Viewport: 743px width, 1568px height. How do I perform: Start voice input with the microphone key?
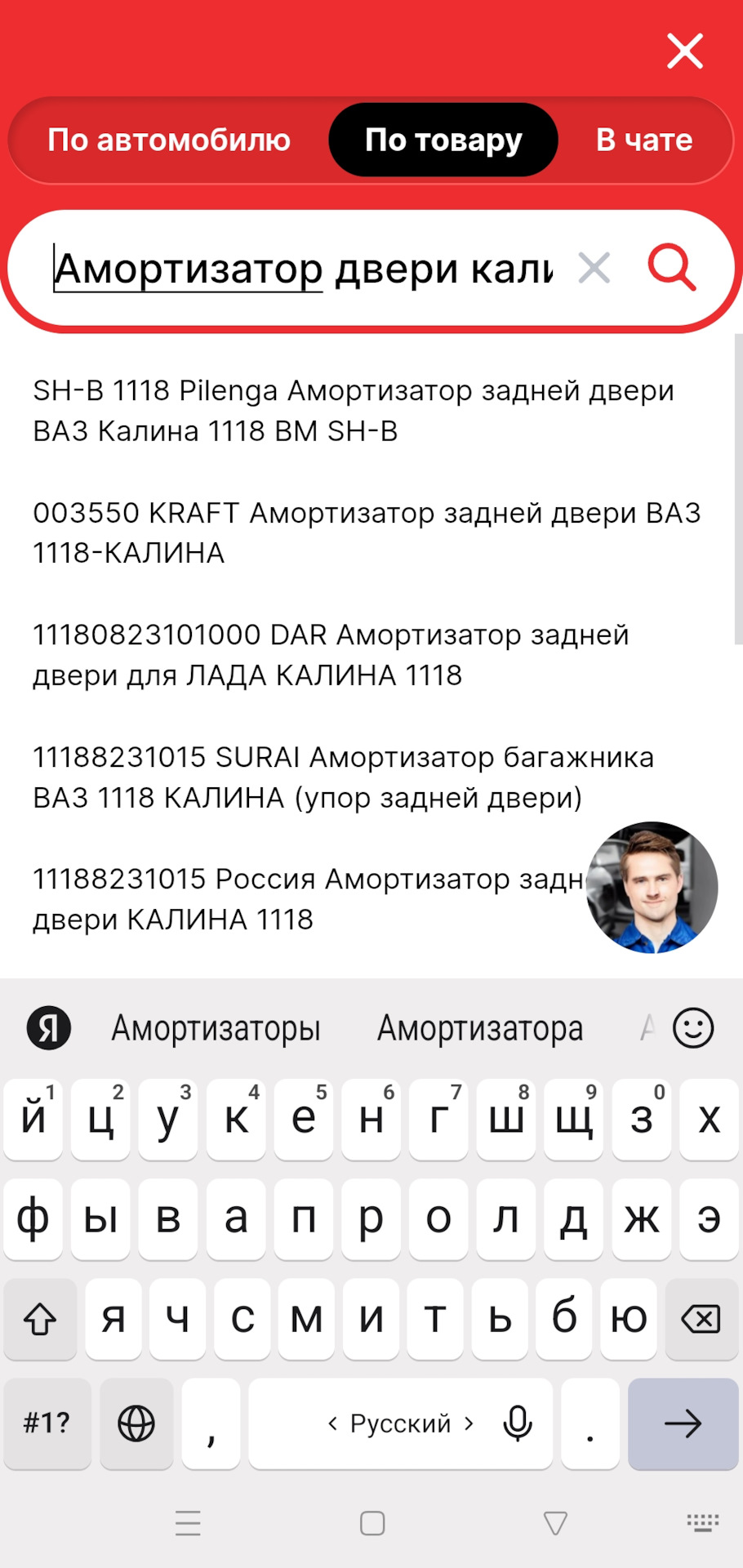pyautogui.click(x=518, y=1423)
